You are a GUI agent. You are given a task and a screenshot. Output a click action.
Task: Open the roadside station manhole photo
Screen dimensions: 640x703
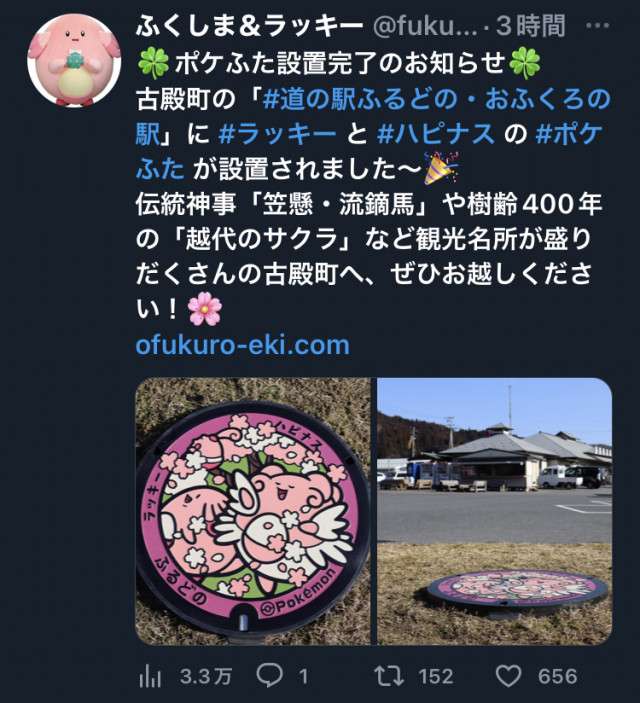tap(494, 511)
